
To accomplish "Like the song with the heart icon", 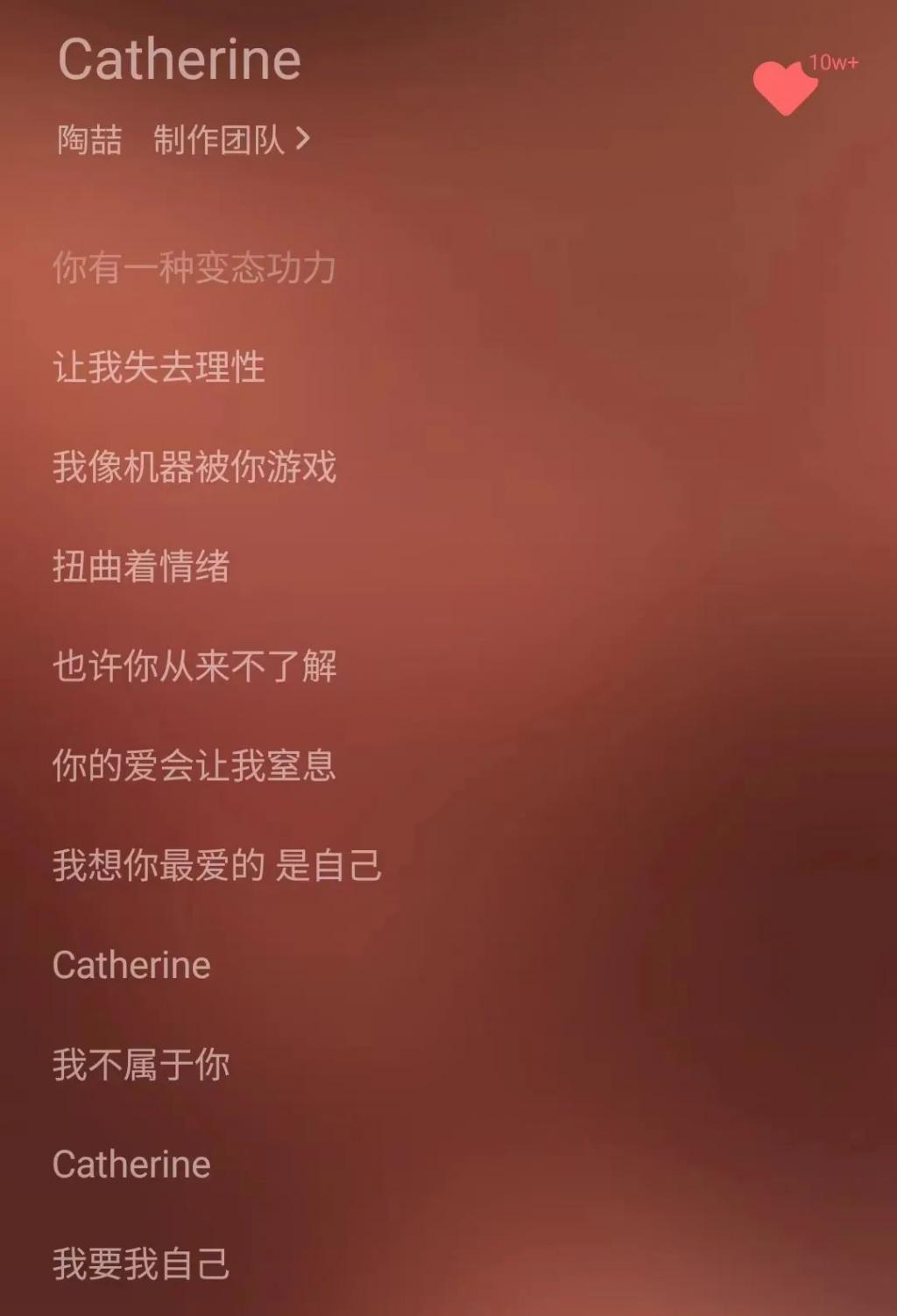I will click(785, 88).
